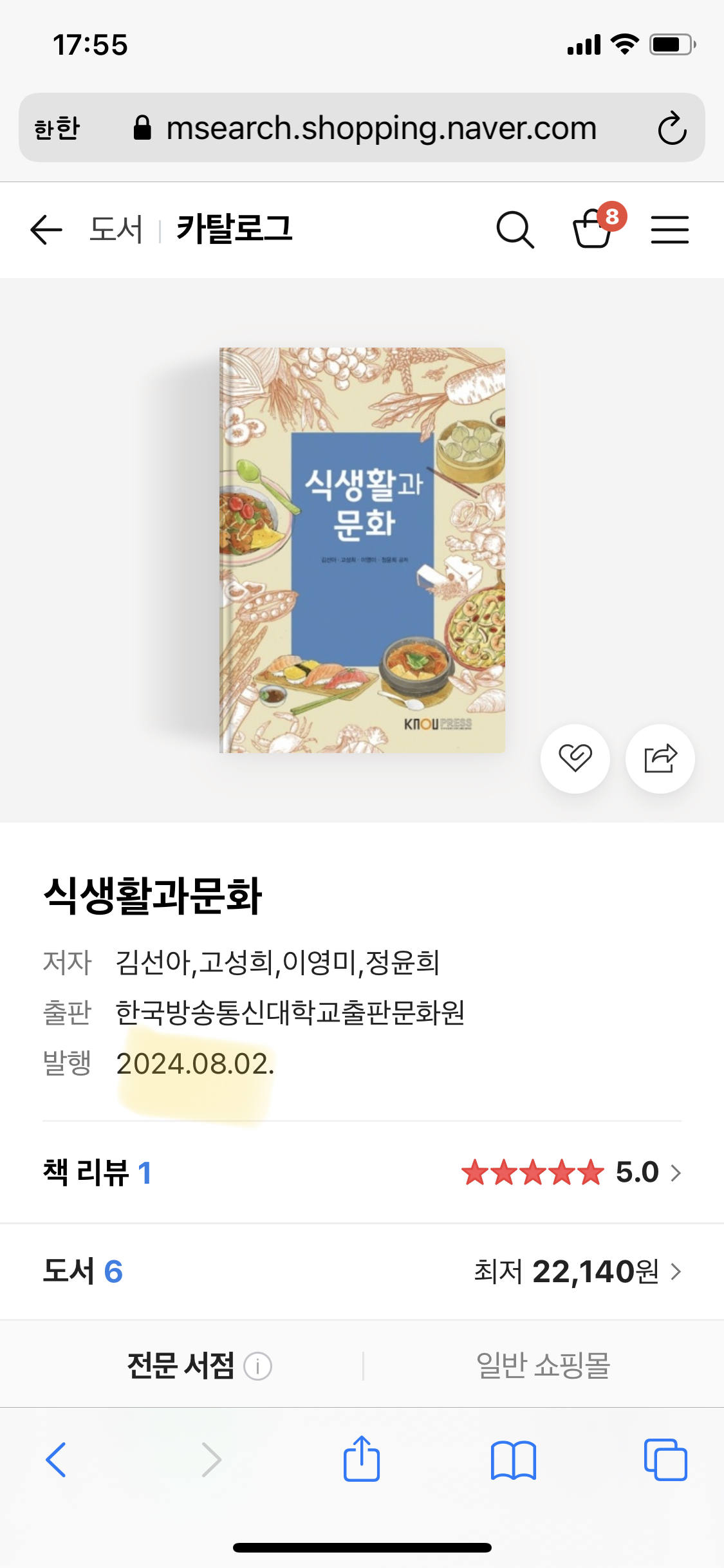Viewport: 724px width, 1568px height.
Task: Share this book listing
Action: 660,758
